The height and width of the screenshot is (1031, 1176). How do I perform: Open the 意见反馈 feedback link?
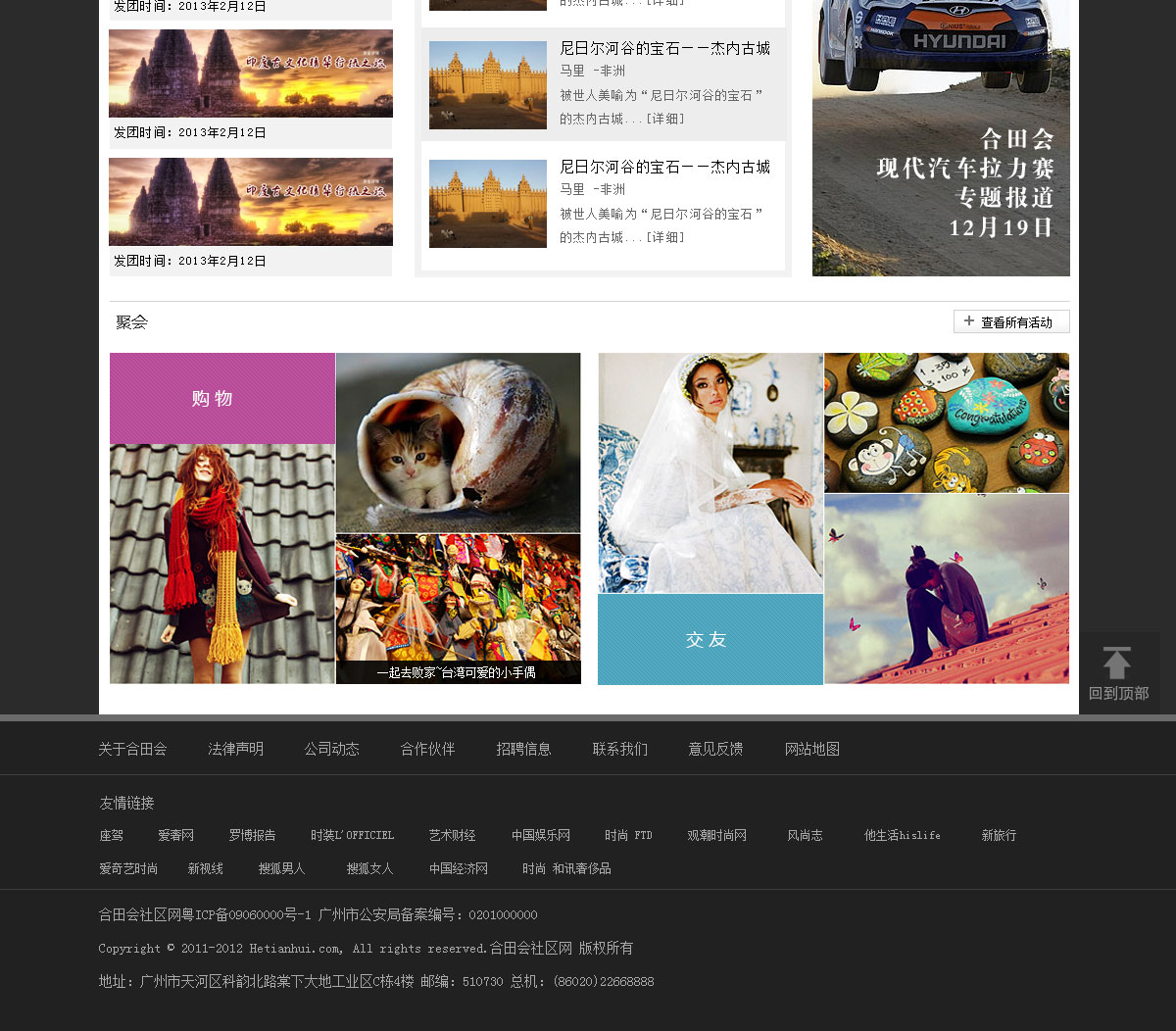pos(715,749)
